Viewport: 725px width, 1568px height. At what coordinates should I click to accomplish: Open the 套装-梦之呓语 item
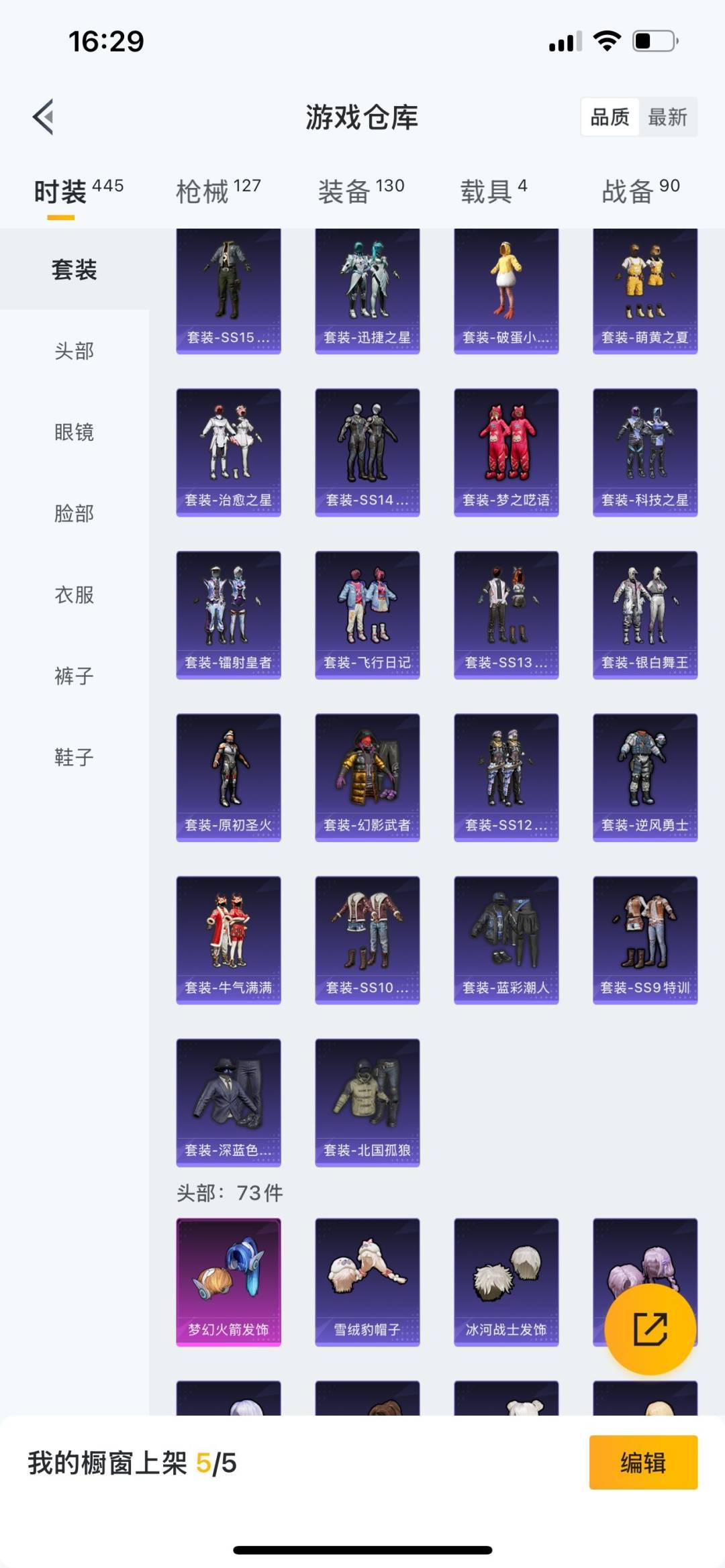pyautogui.click(x=506, y=452)
